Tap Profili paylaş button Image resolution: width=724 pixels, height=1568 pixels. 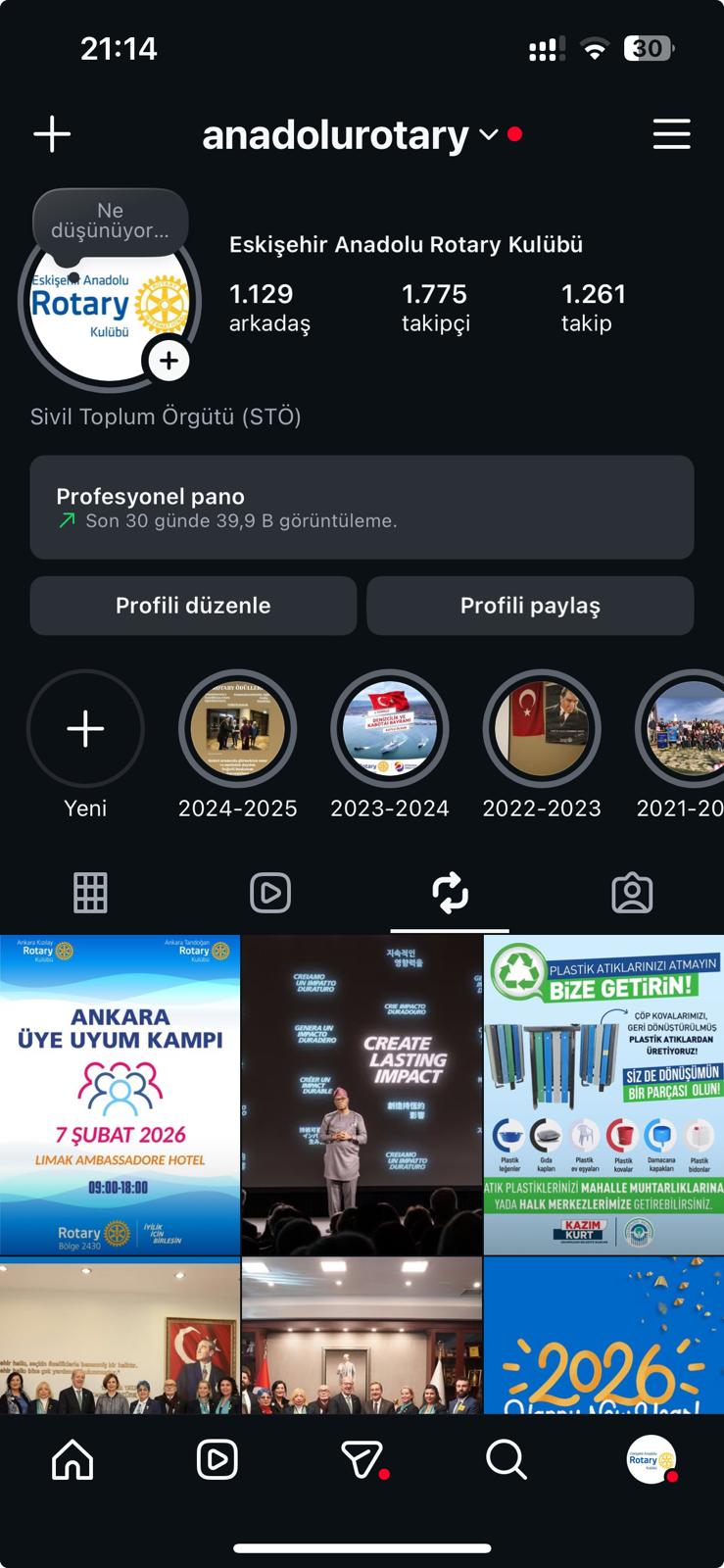530,606
